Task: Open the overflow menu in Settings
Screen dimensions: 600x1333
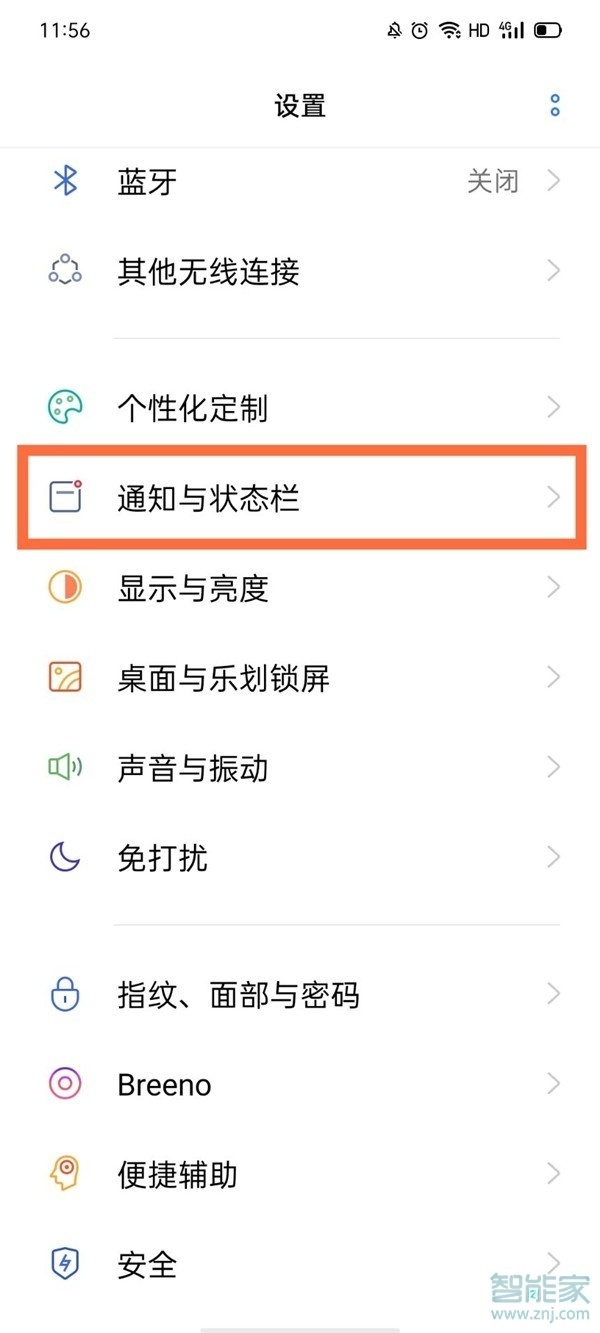Action: pyautogui.click(x=555, y=105)
